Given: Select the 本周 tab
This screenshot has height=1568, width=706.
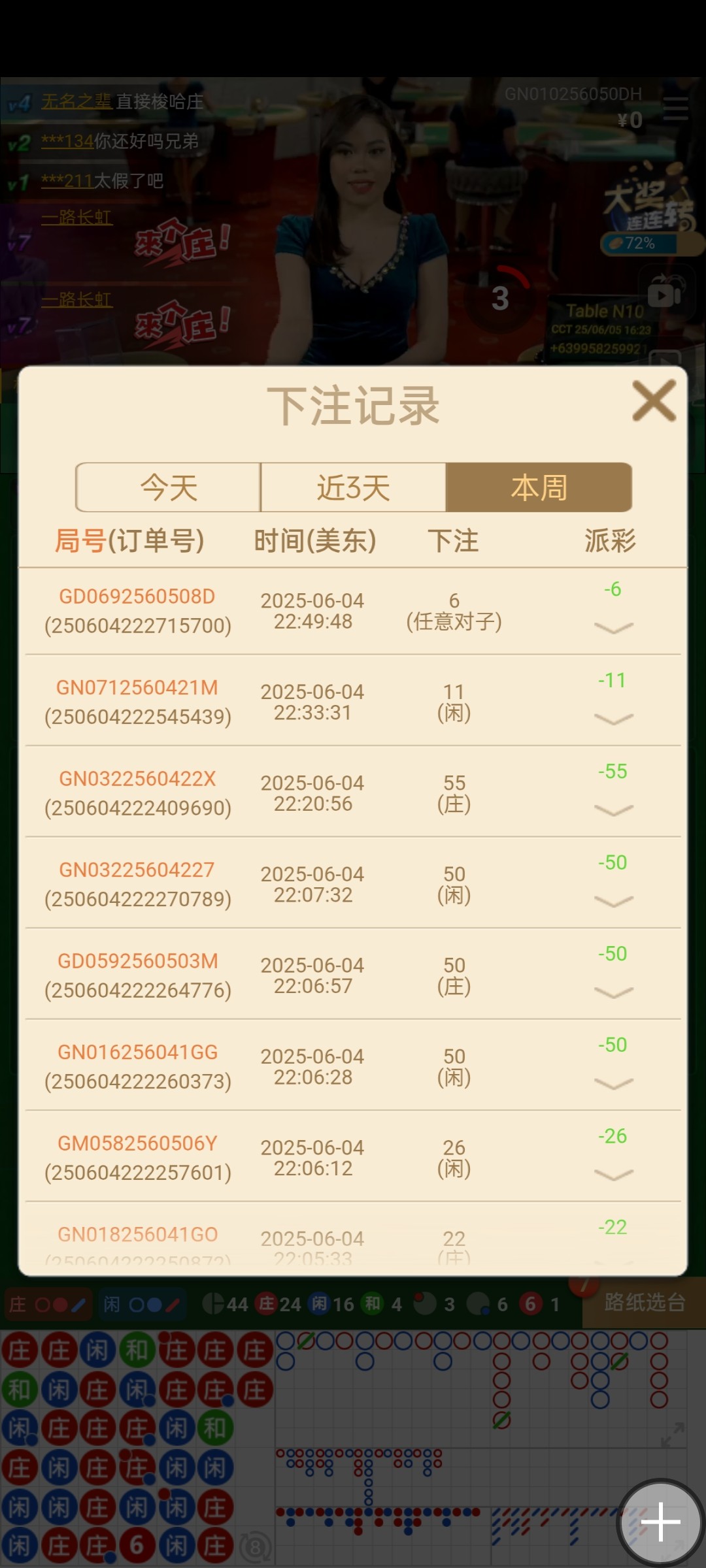Looking at the screenshot, I should (x=539, y=487).
